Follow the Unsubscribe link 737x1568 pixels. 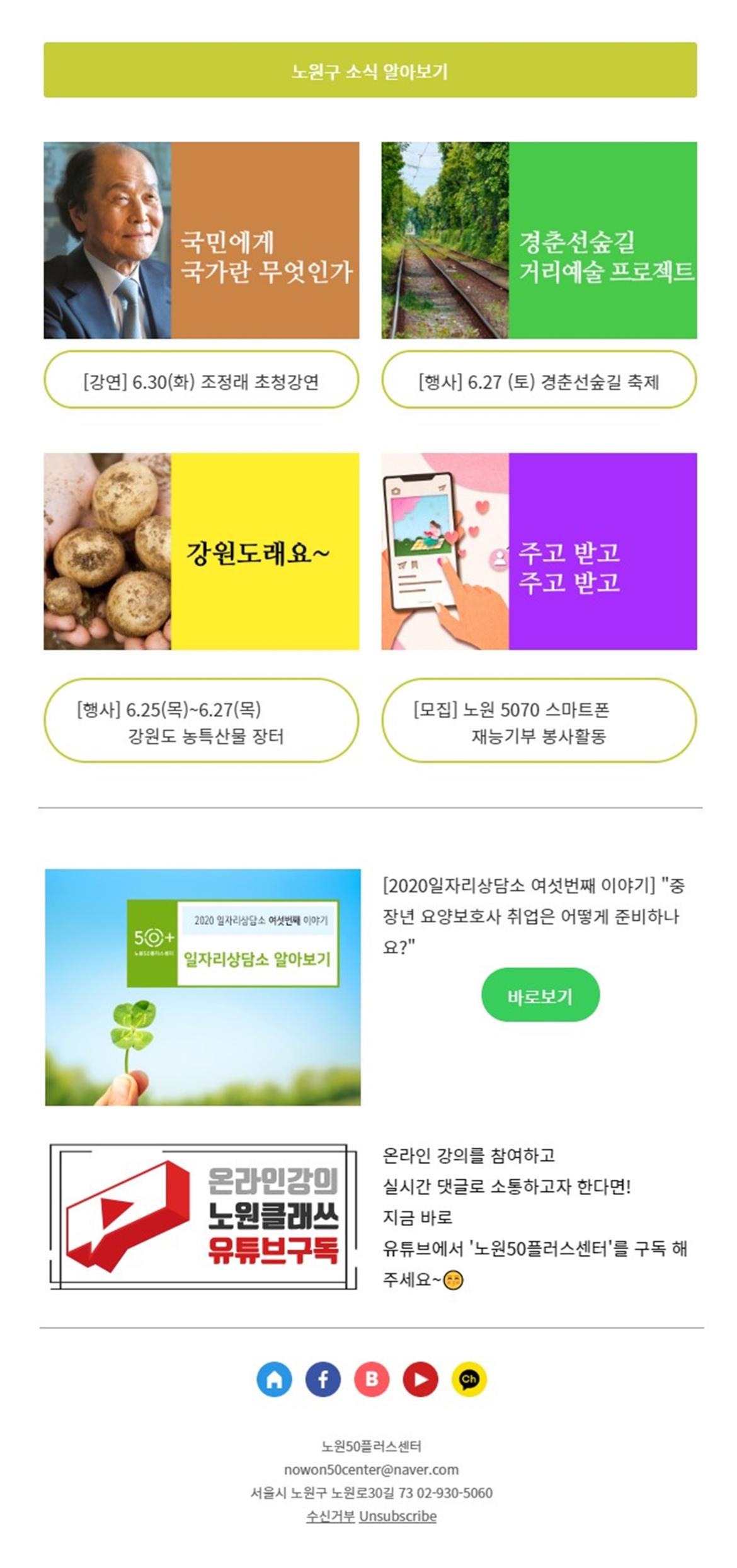pyautogui.click(x=397, y=1516)
